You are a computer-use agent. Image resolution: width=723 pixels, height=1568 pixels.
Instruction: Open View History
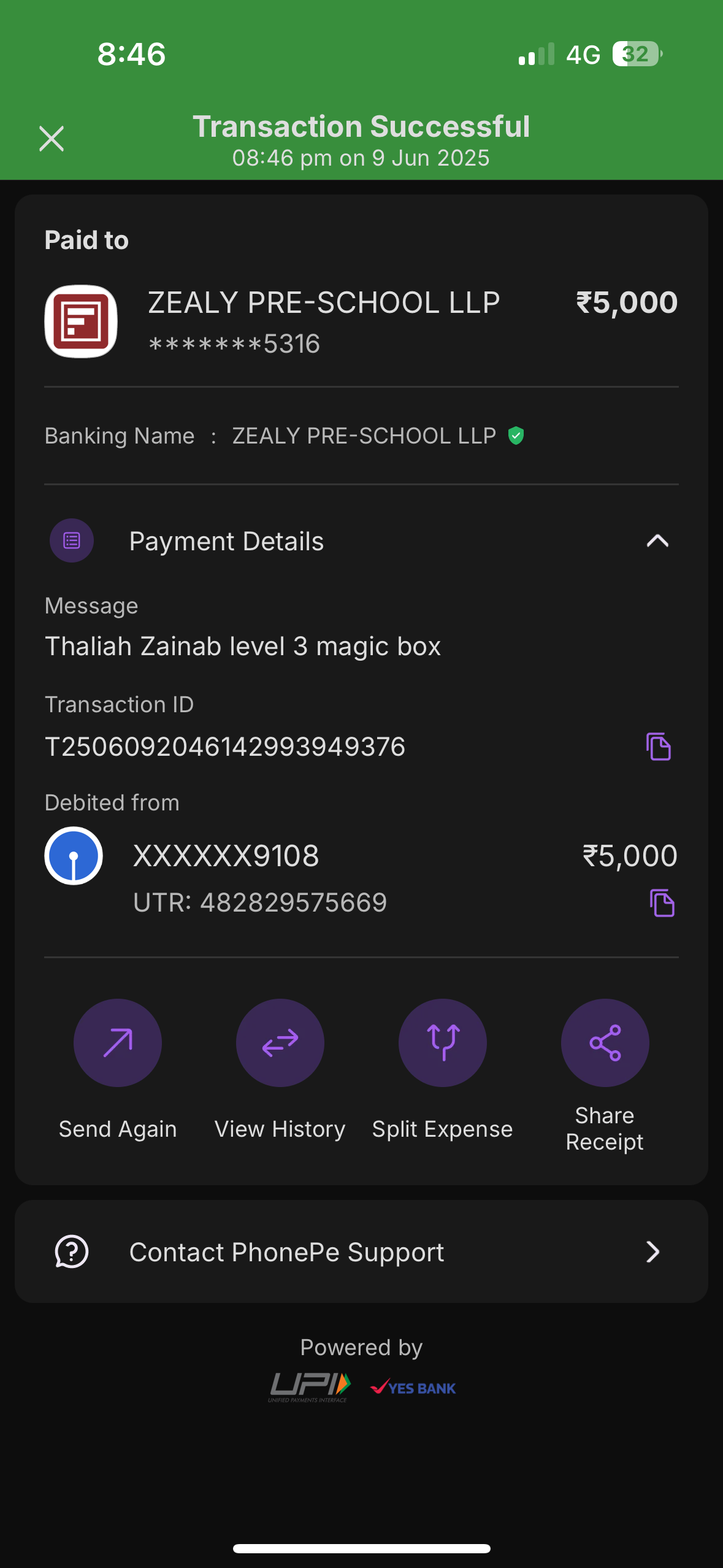click(x=280, y=1043)
